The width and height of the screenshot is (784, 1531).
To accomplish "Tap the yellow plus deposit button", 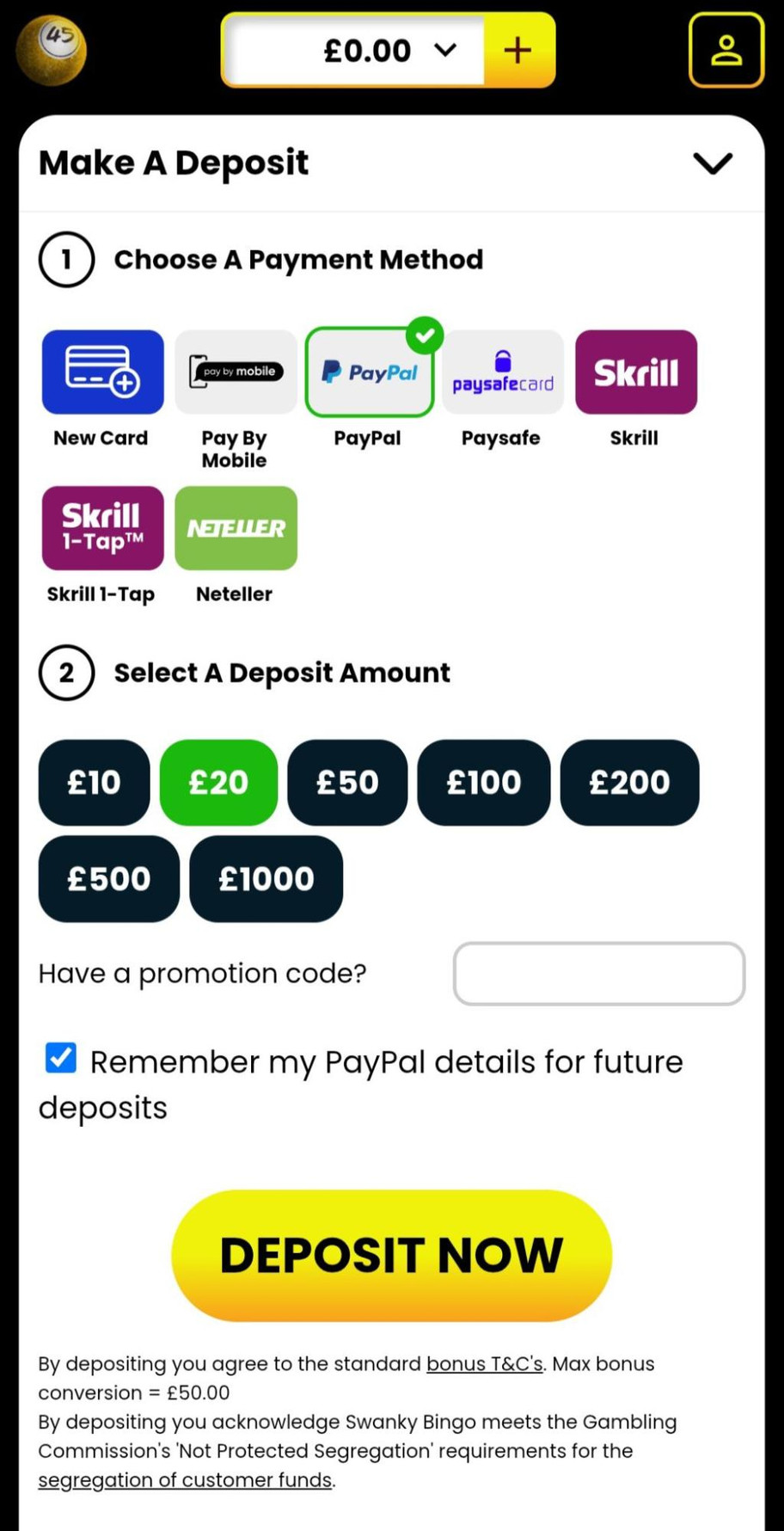I will [518, 50].
